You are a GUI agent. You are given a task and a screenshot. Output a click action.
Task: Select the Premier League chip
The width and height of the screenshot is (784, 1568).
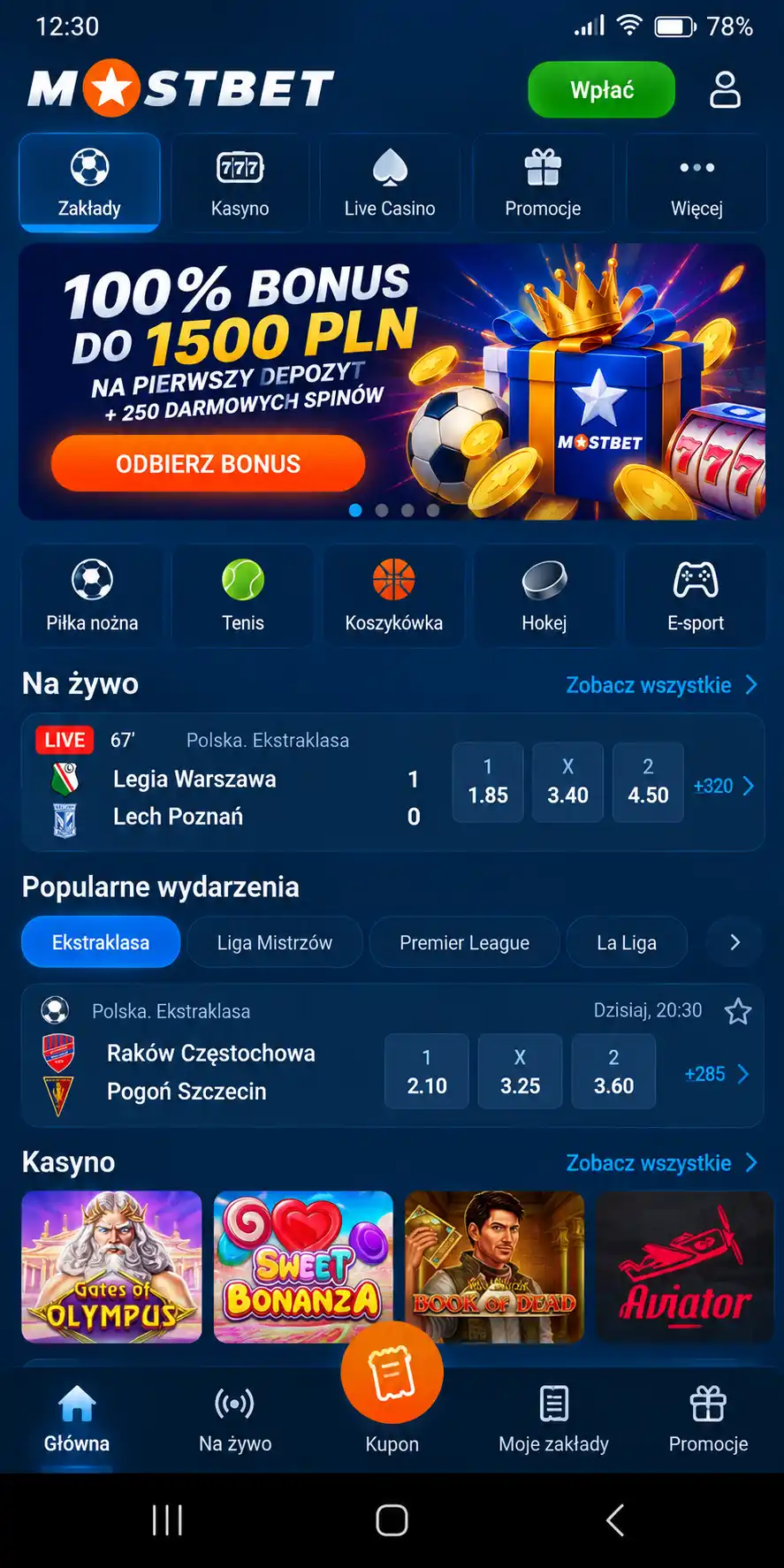tap(464, 942)
